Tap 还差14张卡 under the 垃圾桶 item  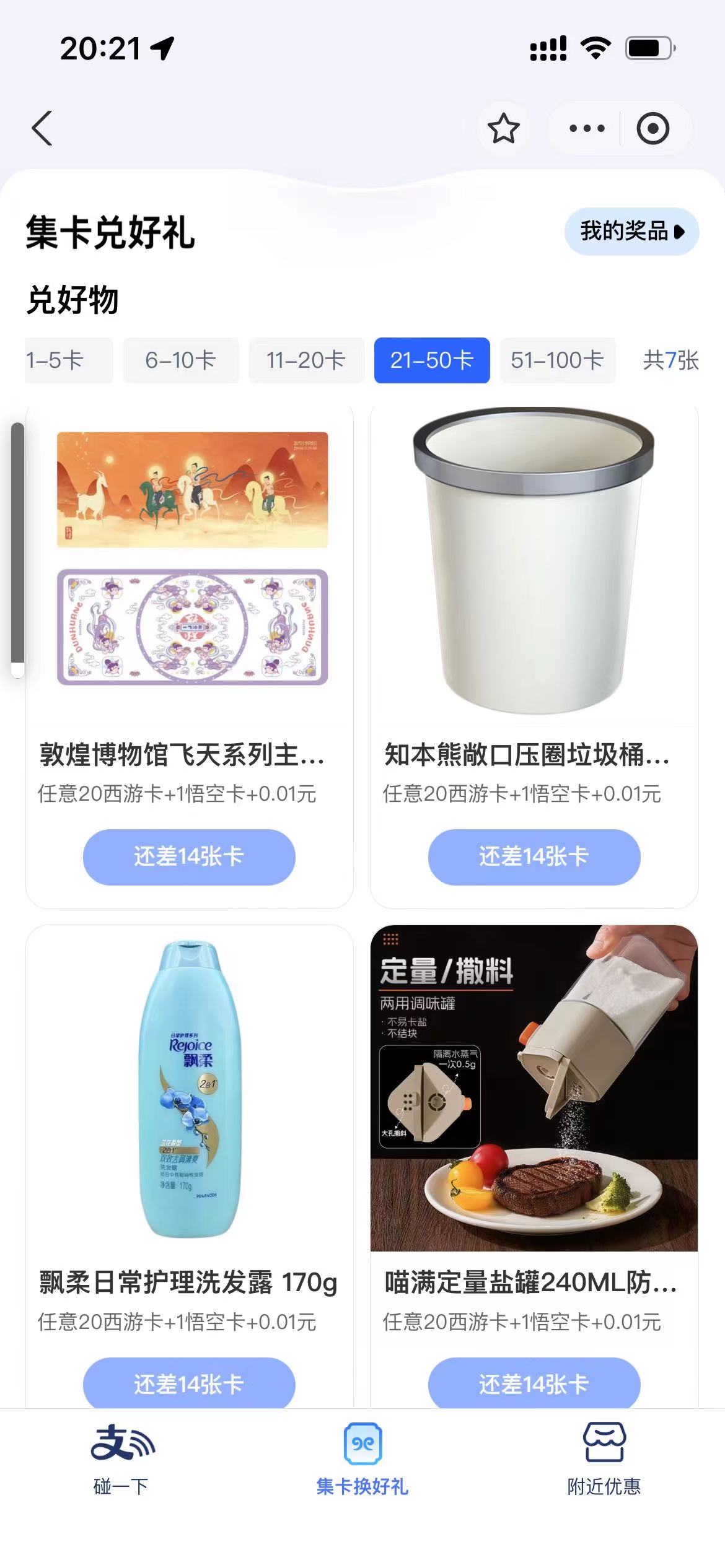tap(534, 857)
